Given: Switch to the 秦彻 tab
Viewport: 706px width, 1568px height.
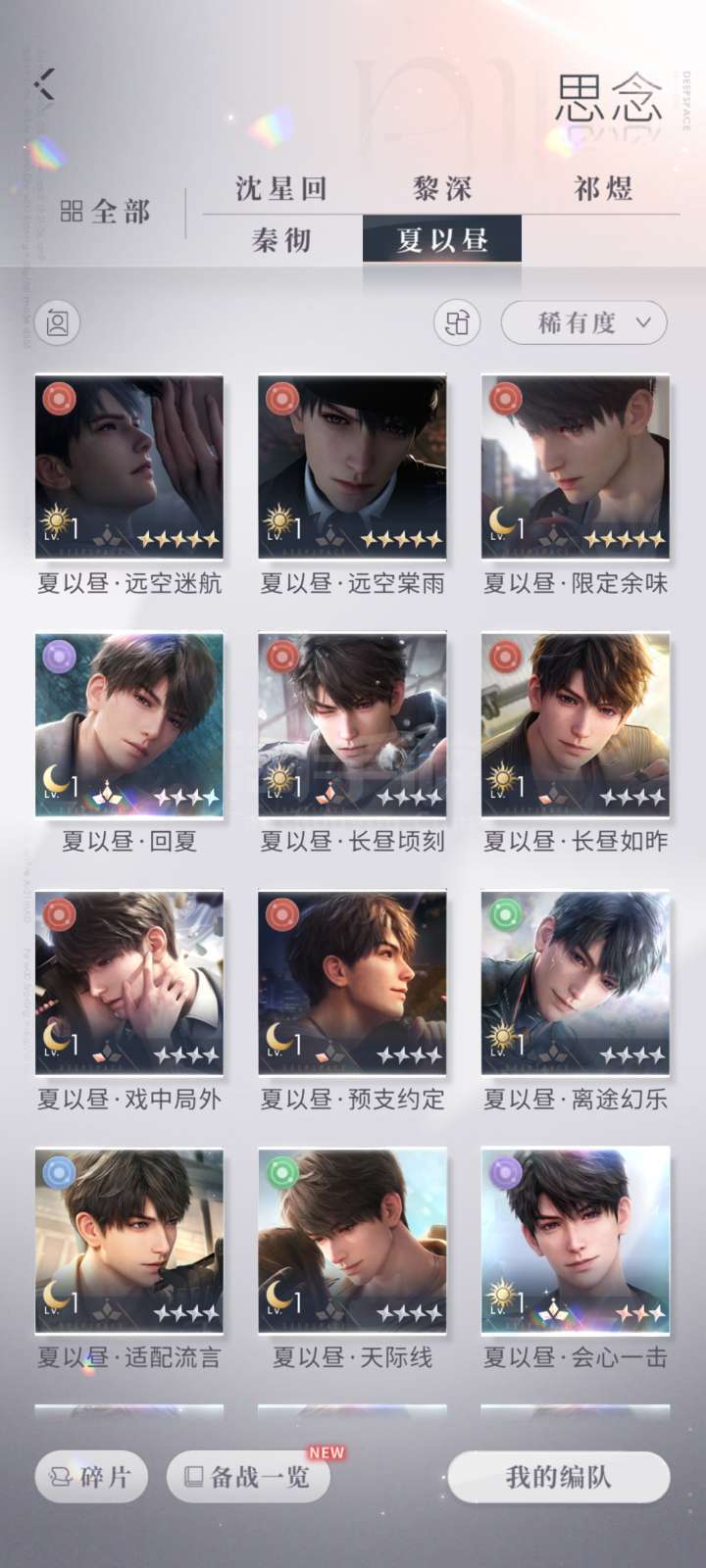Looking at the screenshot, I should (x=281, y=240).
